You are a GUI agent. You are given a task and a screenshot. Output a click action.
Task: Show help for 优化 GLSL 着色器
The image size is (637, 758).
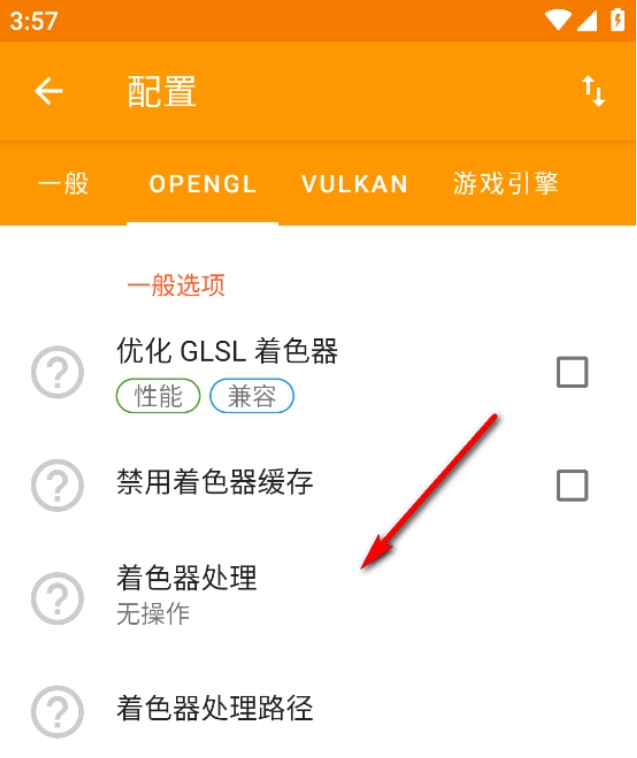pos(57,373)
